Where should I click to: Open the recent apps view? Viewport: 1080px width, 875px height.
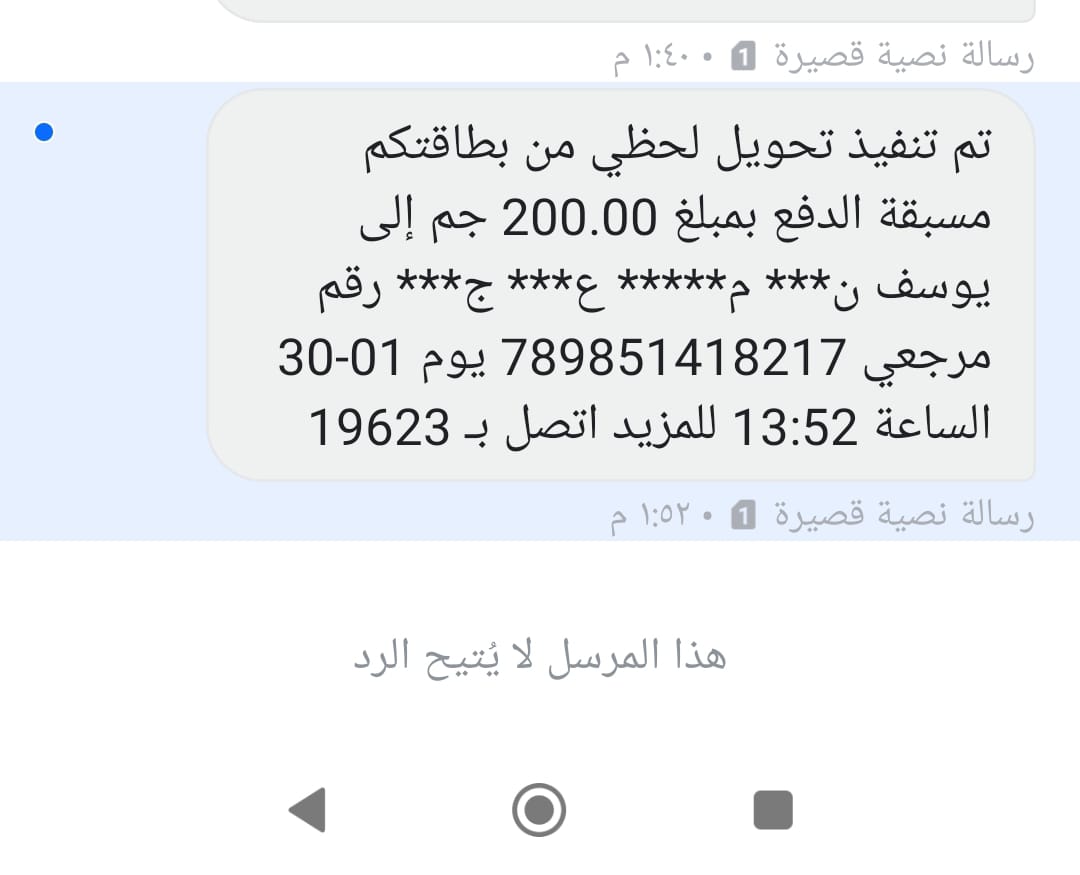pyautogui.click(x=772, y=809)
